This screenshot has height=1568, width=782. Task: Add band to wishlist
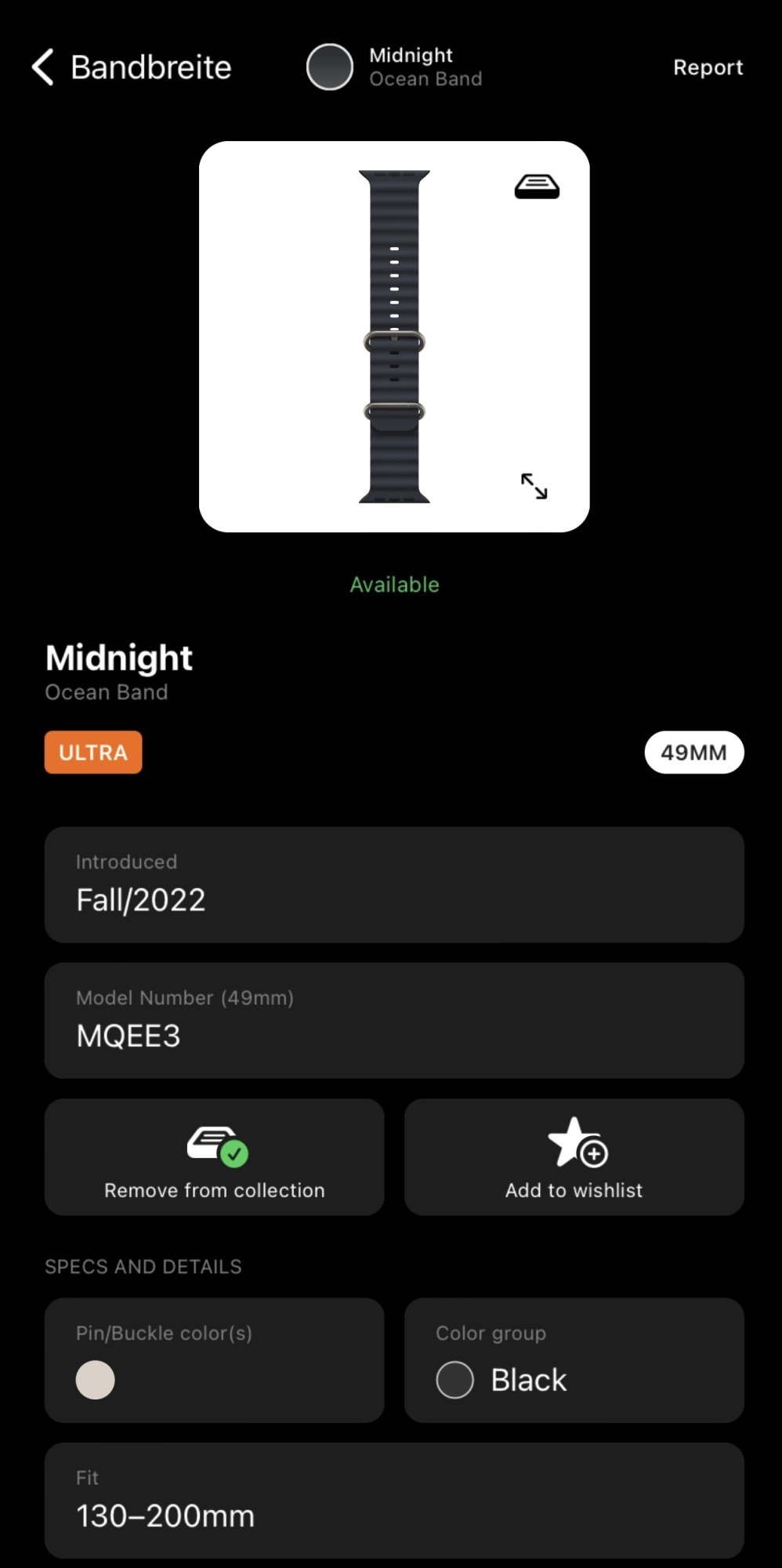(x=574, y=1157)
